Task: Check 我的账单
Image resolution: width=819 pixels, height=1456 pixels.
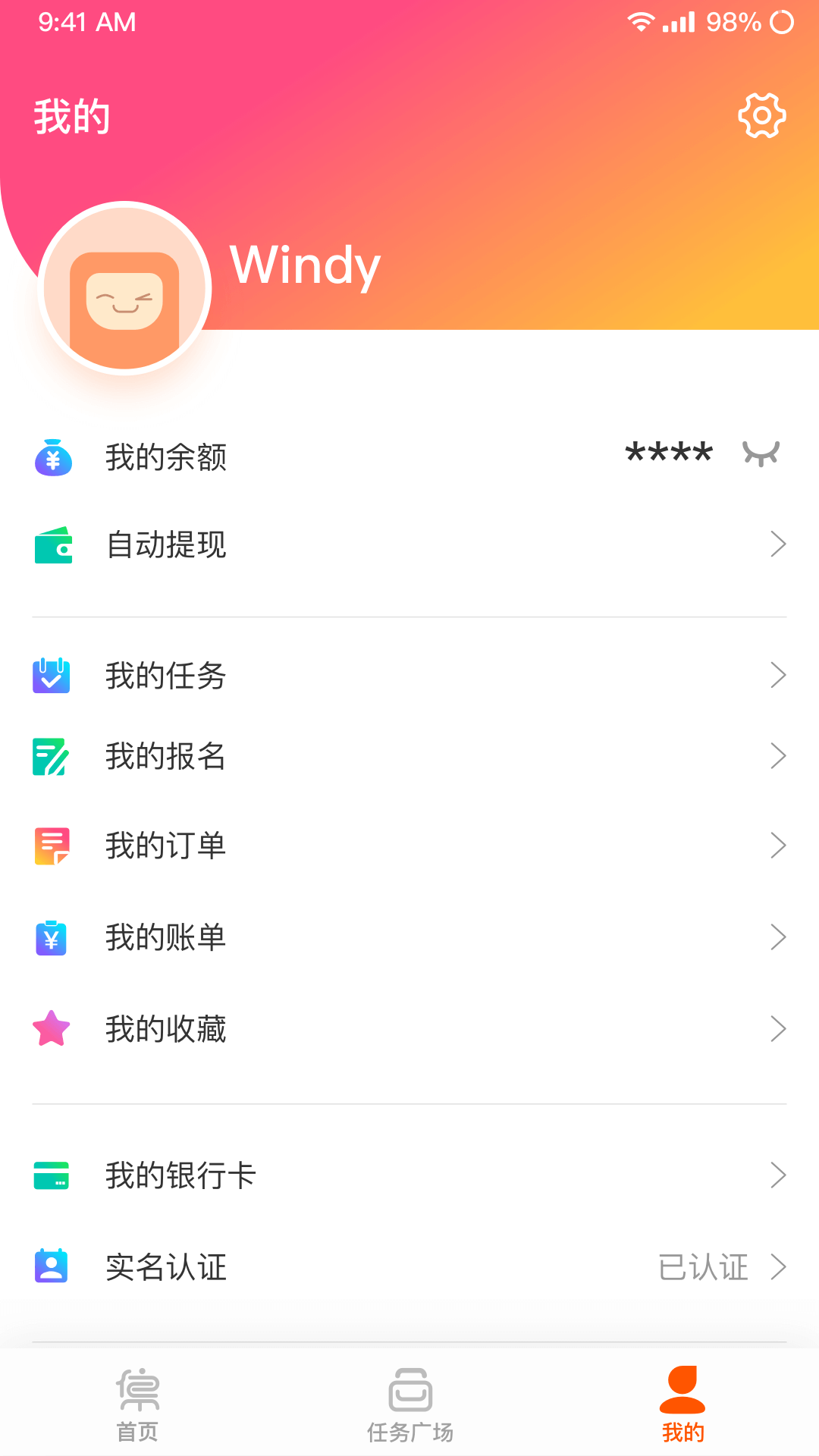Action: click(x=409, y=937)
